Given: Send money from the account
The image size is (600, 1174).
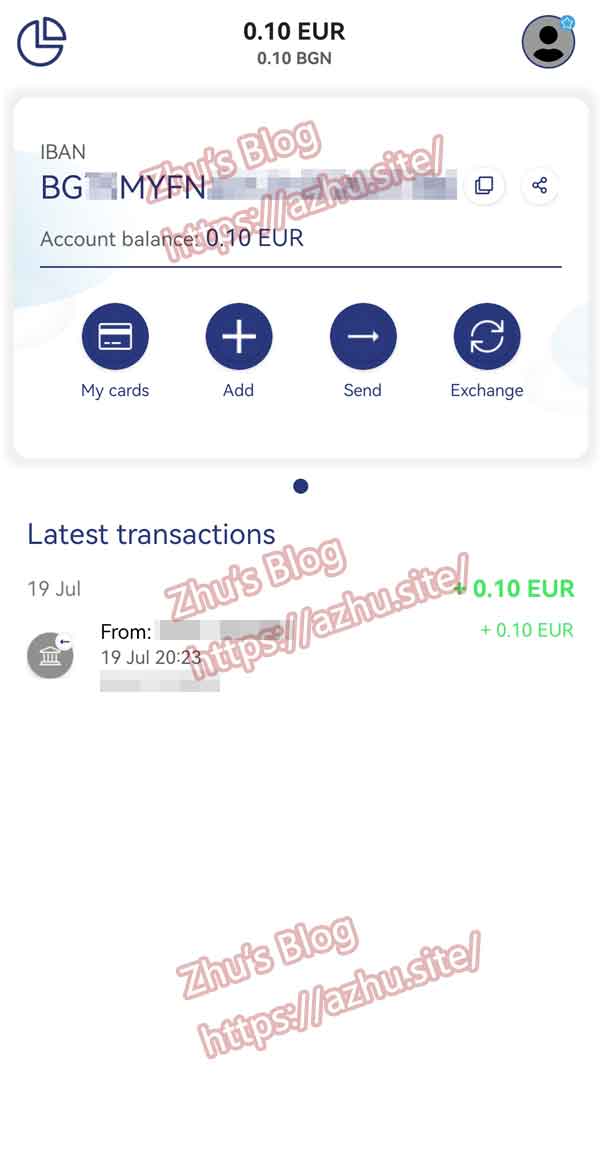Looking at the screenshot, I should tap(362, 338).
